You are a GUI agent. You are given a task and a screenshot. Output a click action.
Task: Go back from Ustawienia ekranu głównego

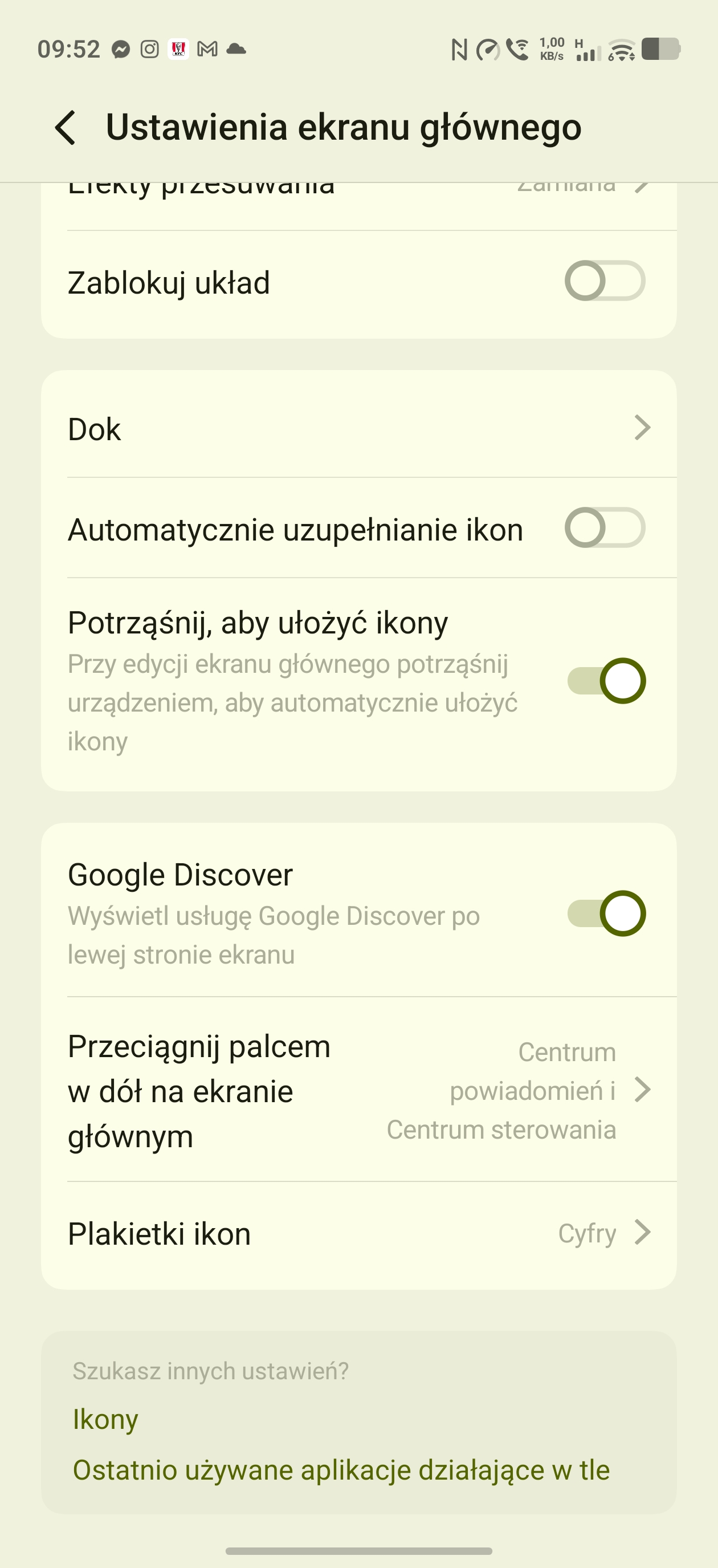coord(66,128)
